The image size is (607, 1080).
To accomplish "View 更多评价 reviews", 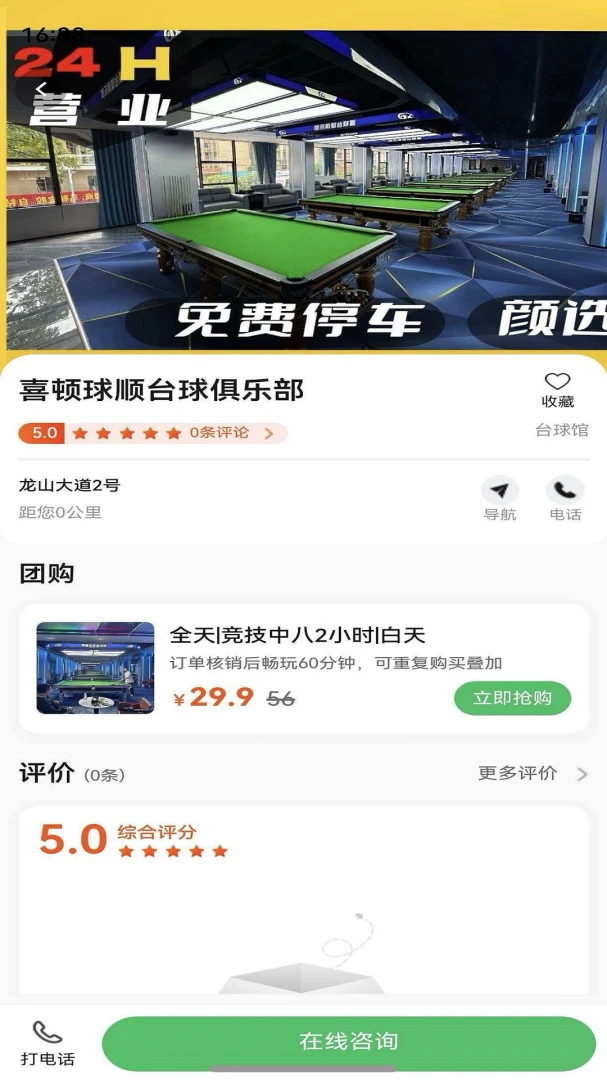I will (533, 773).
